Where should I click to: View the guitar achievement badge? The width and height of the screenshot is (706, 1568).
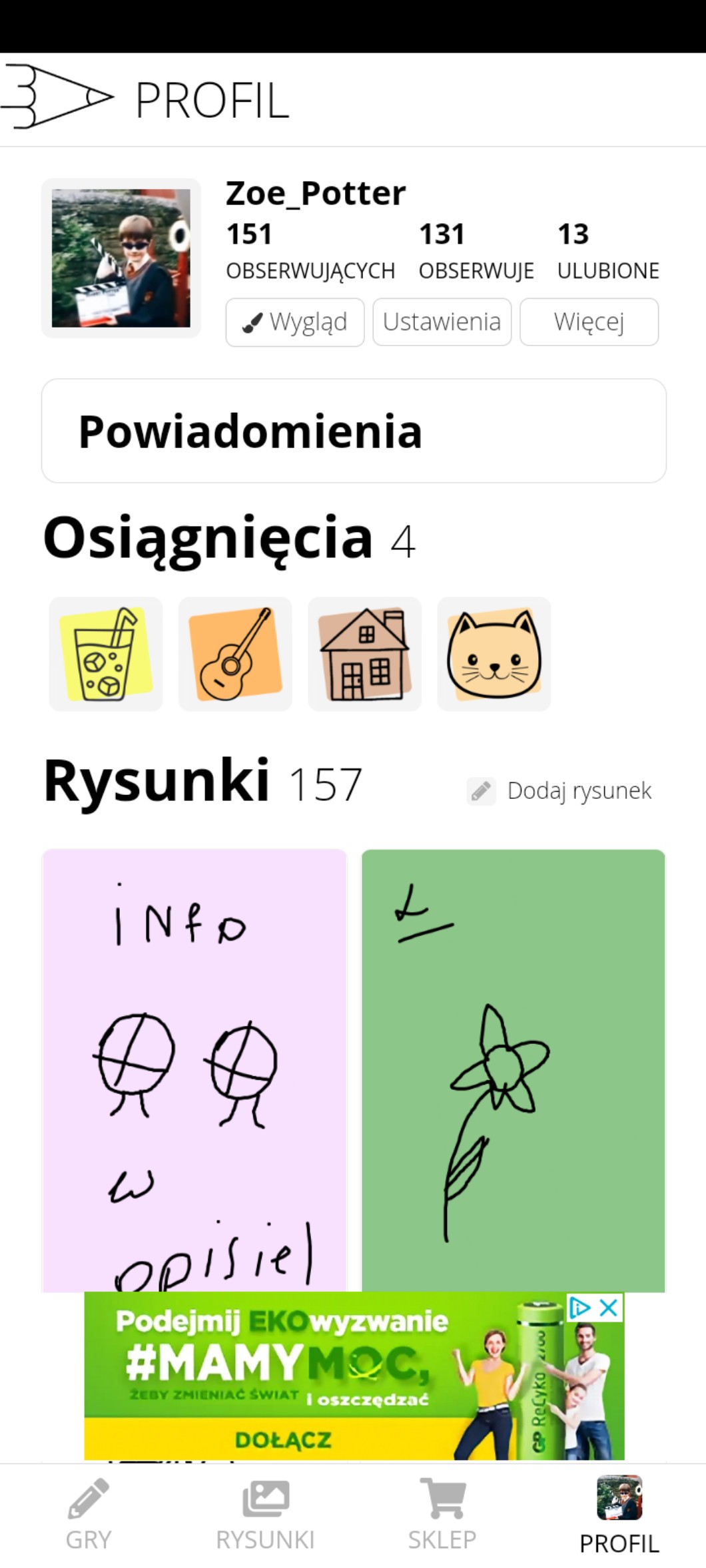[235, 654]
